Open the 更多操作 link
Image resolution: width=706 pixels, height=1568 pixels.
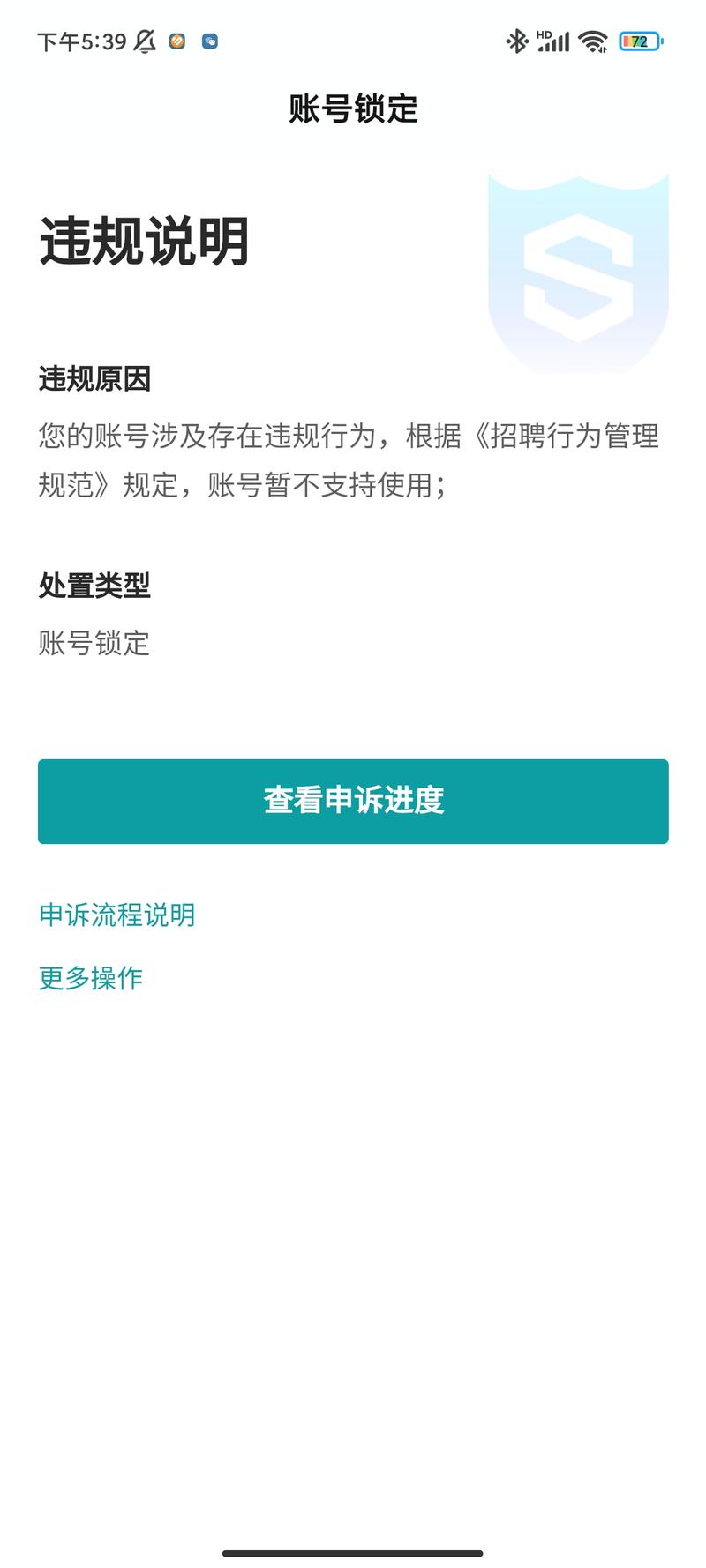88,976
